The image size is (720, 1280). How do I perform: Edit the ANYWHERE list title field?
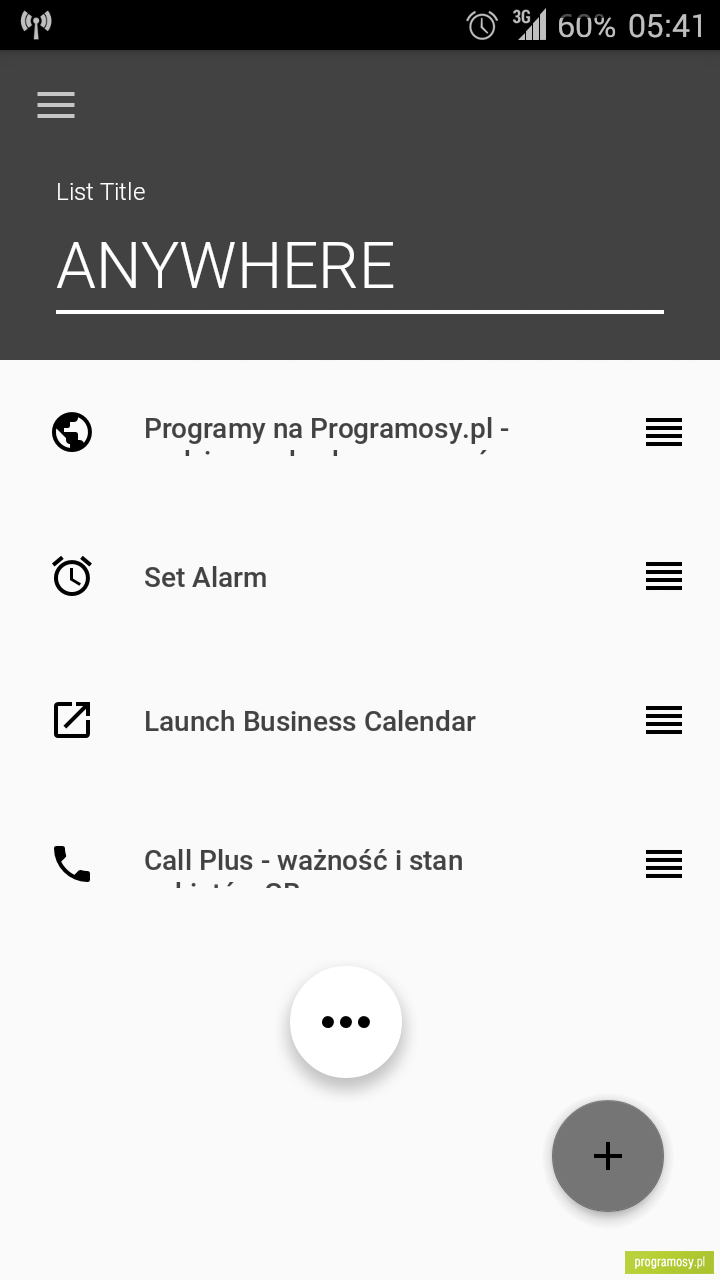point(360,267)
